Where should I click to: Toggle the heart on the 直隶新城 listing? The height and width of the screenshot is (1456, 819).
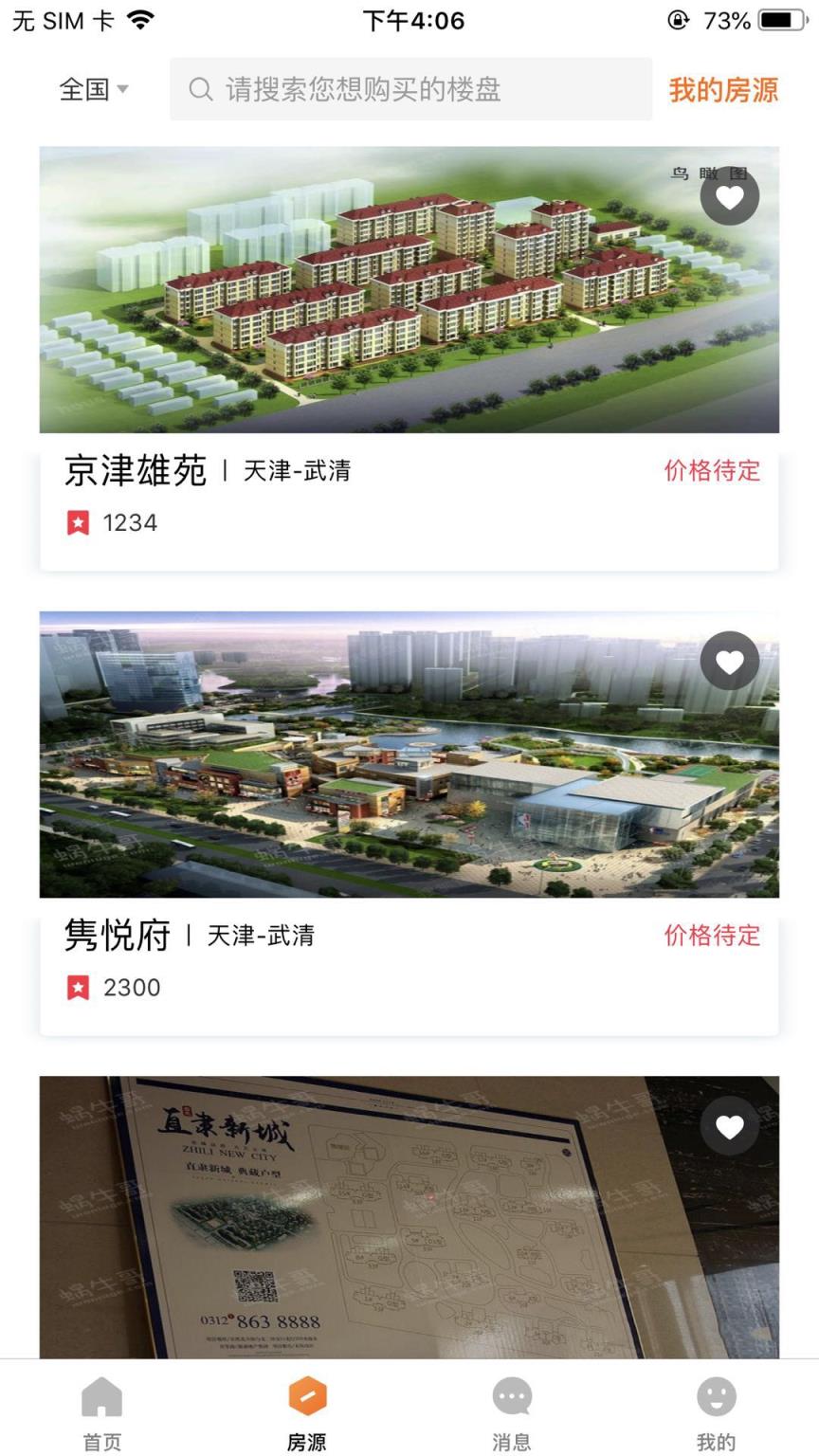click(730, 1127)
